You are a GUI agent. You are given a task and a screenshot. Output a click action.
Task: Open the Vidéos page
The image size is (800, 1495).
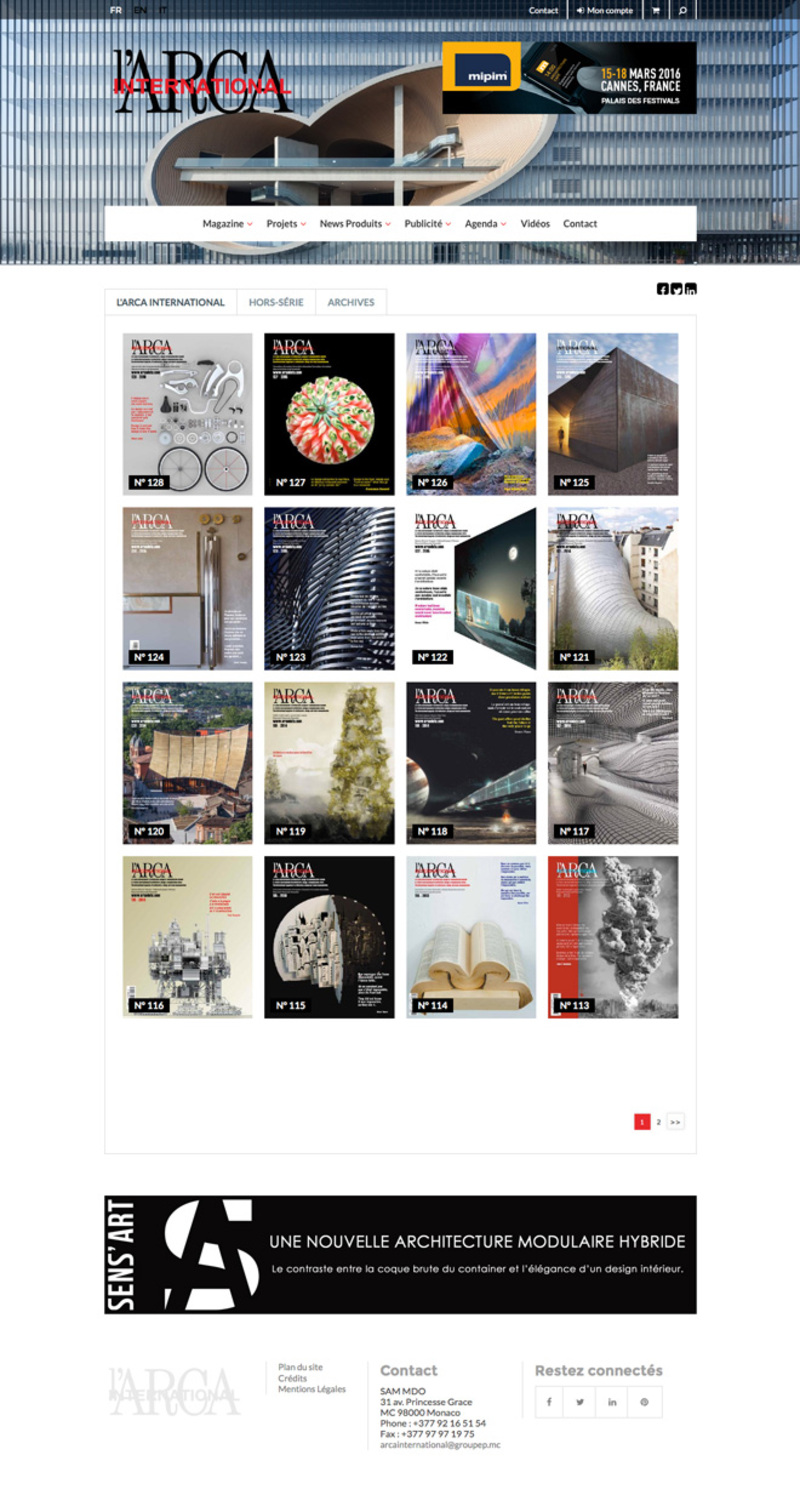[x=535, y=224]
